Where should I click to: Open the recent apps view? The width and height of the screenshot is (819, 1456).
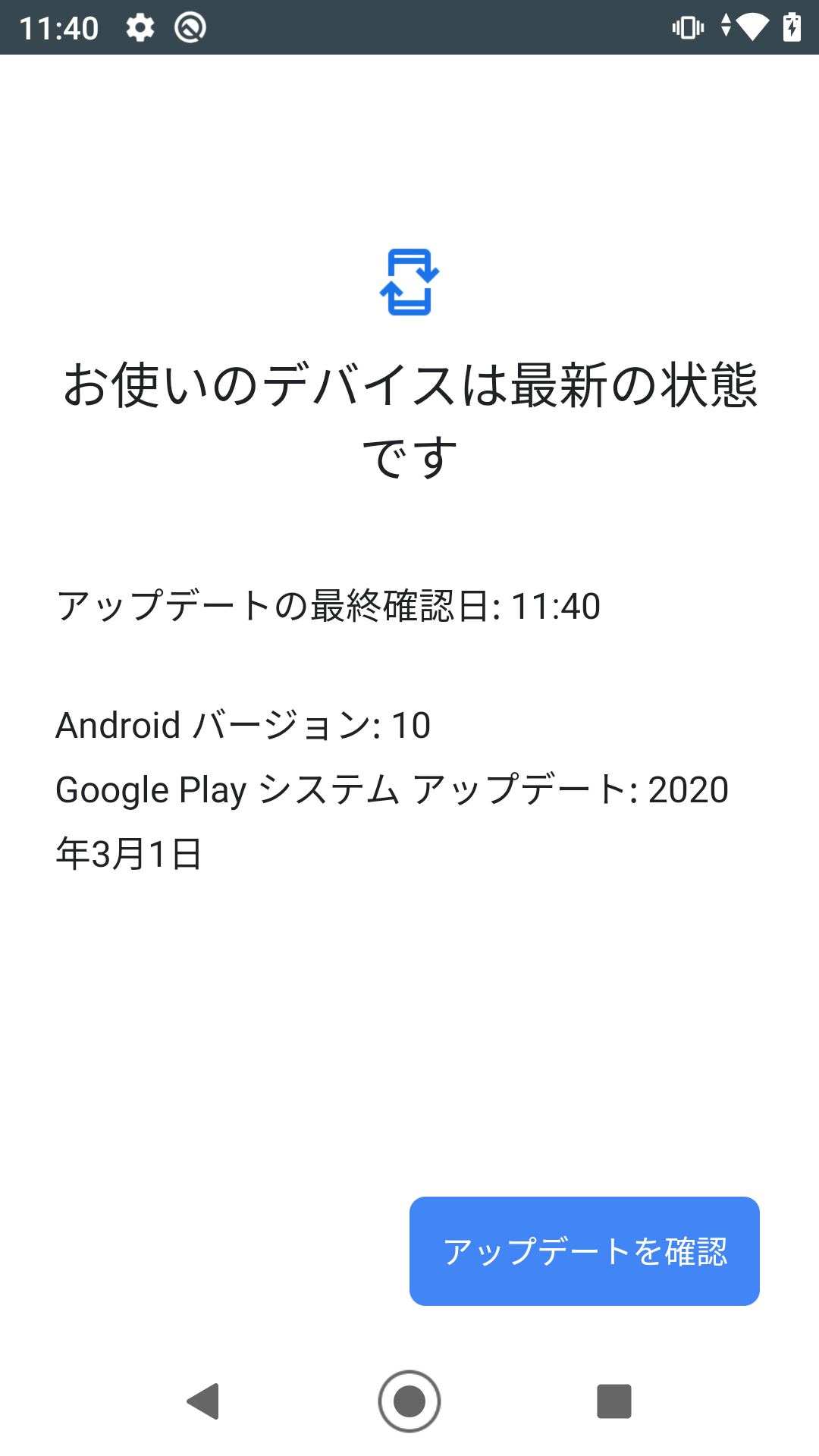pyautogui.click(x=614, y=1401)
